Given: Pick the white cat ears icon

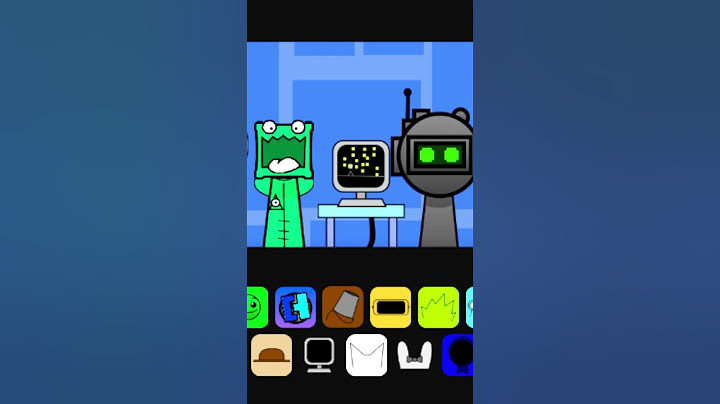Looking at the screenshot, I should [x=366, y=355].
